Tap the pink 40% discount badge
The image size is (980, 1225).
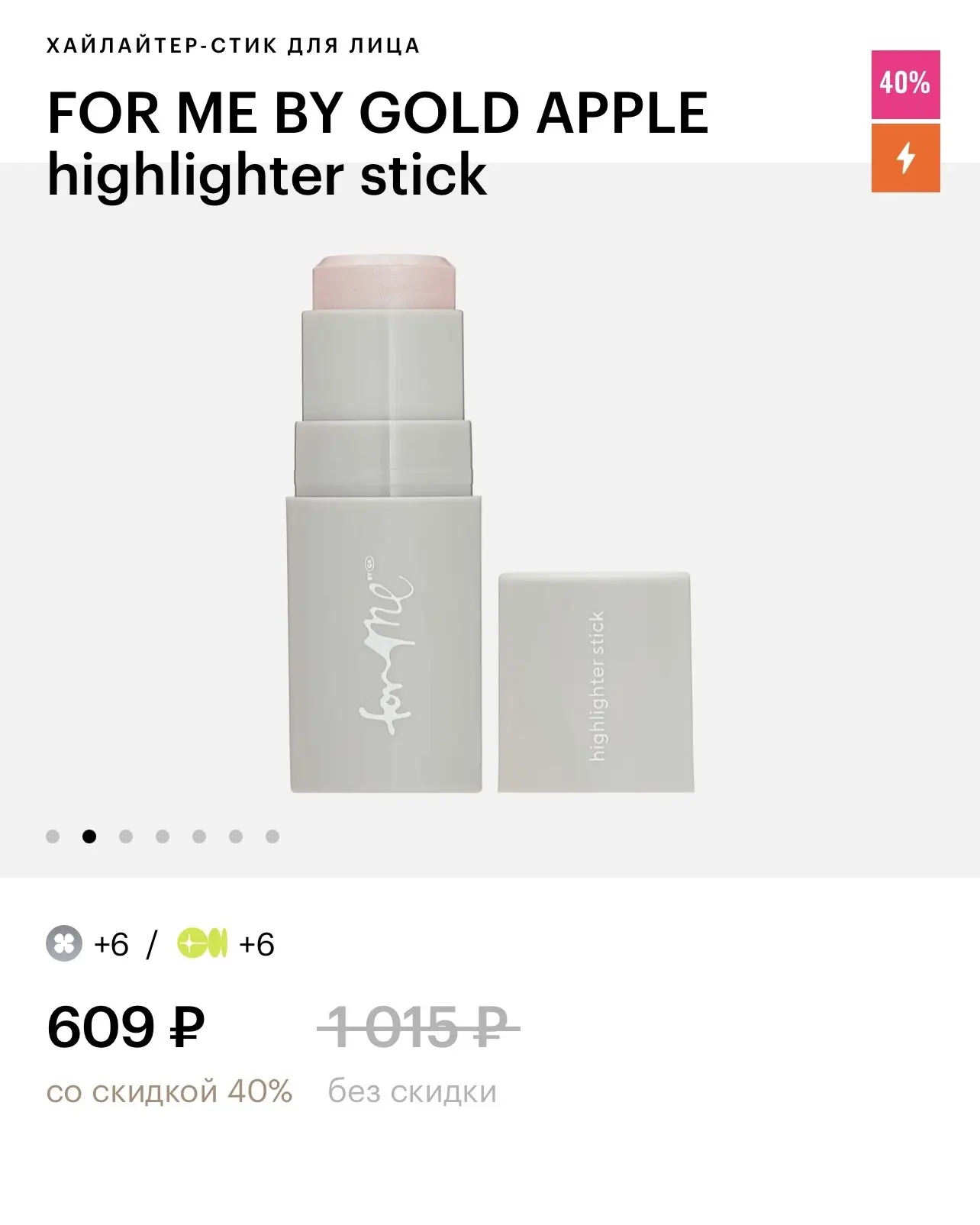pos(905,84)
